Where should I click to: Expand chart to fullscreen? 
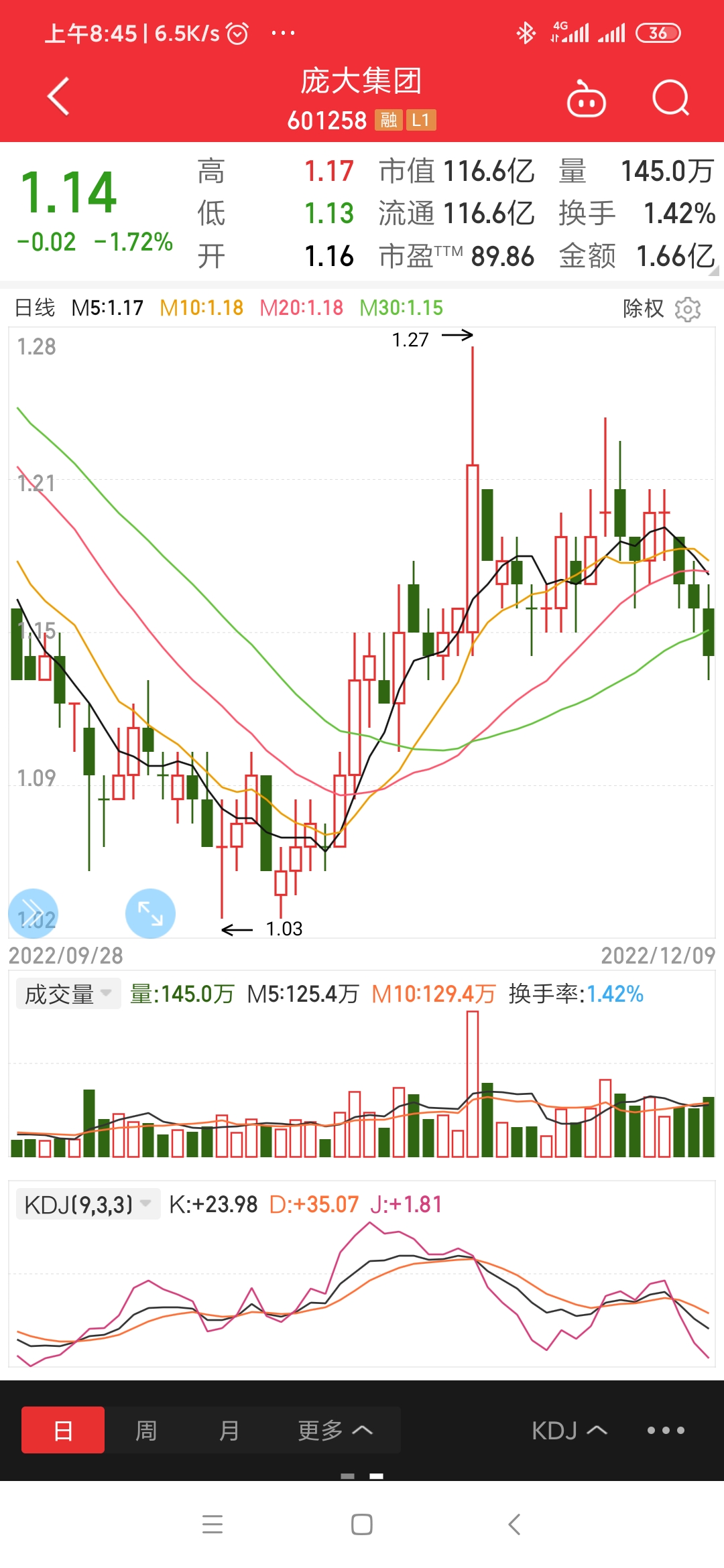coord(150,913)
